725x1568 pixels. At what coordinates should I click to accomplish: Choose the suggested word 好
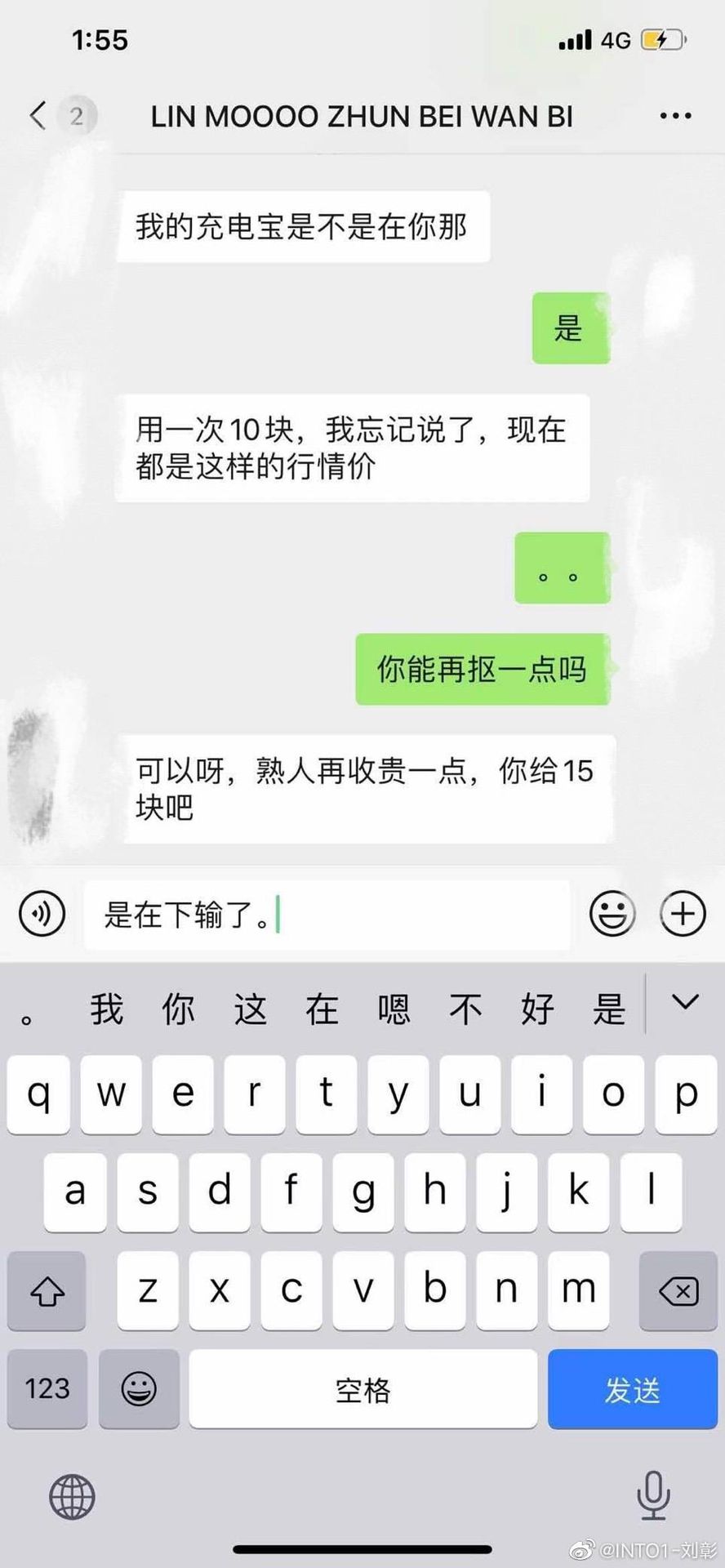[537, 1009]
